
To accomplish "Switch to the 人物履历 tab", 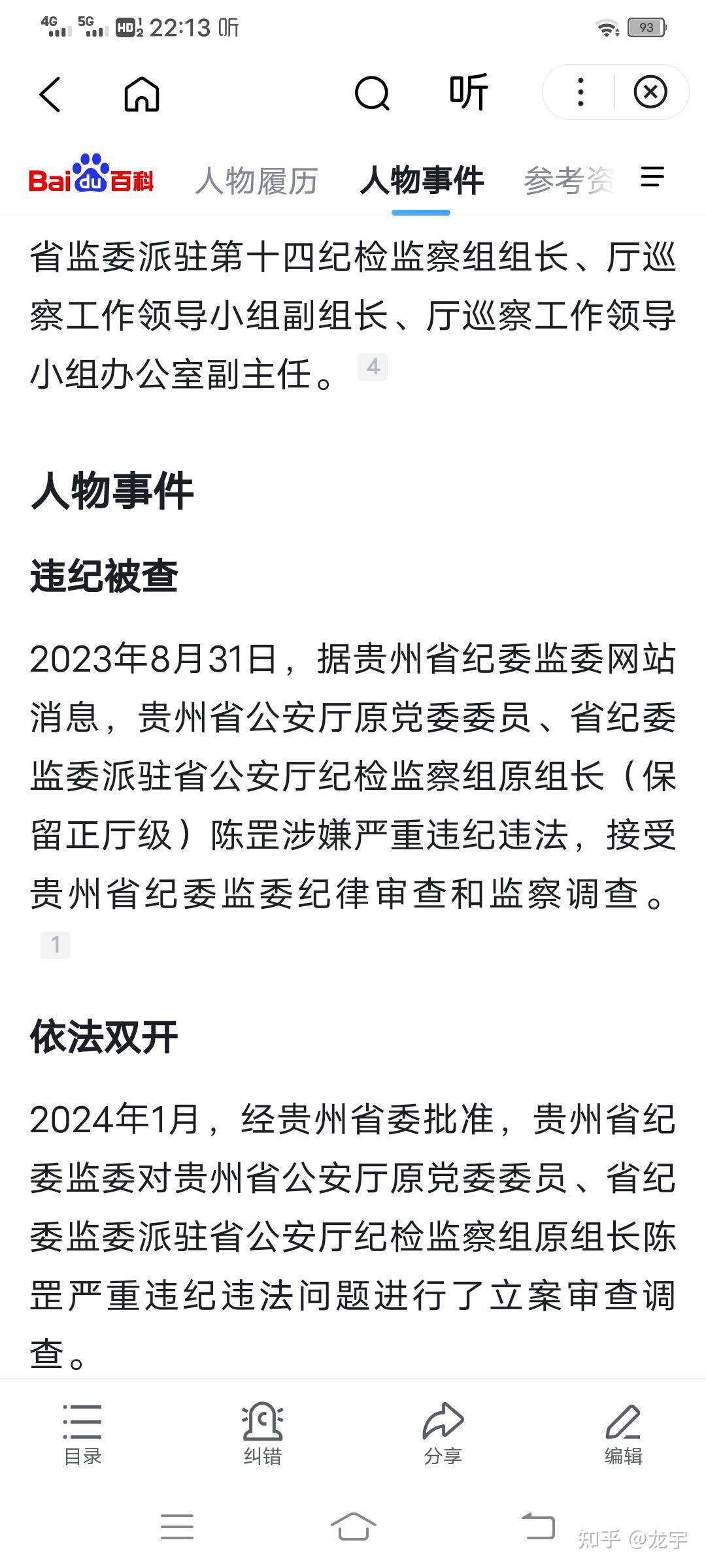I will tap(256, 181).
